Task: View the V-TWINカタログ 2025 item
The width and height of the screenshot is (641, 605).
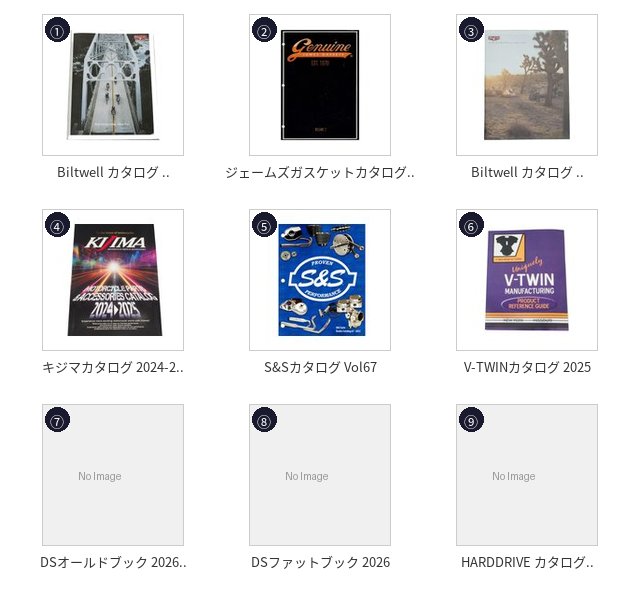Action: [527, 280]
